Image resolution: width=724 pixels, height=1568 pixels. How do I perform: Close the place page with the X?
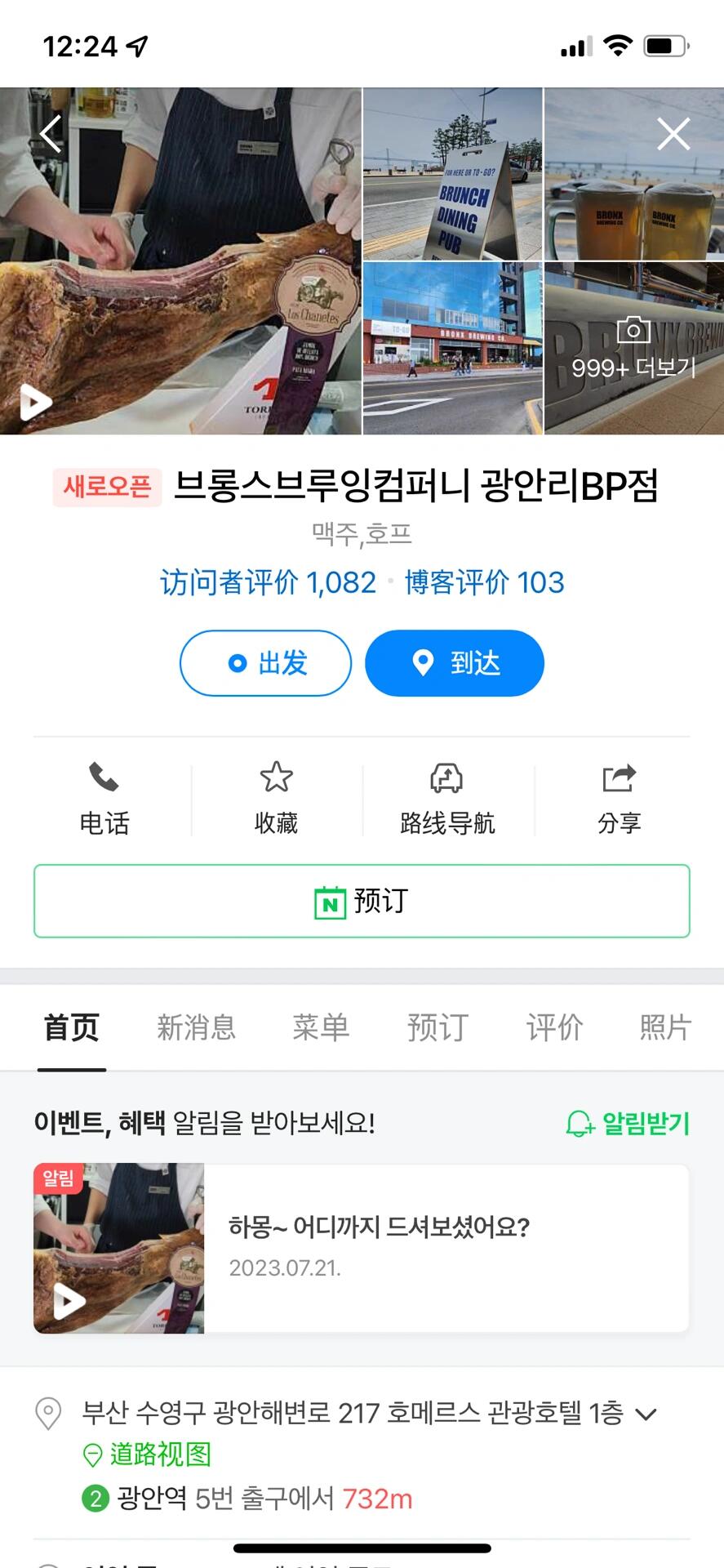[673, 134]
